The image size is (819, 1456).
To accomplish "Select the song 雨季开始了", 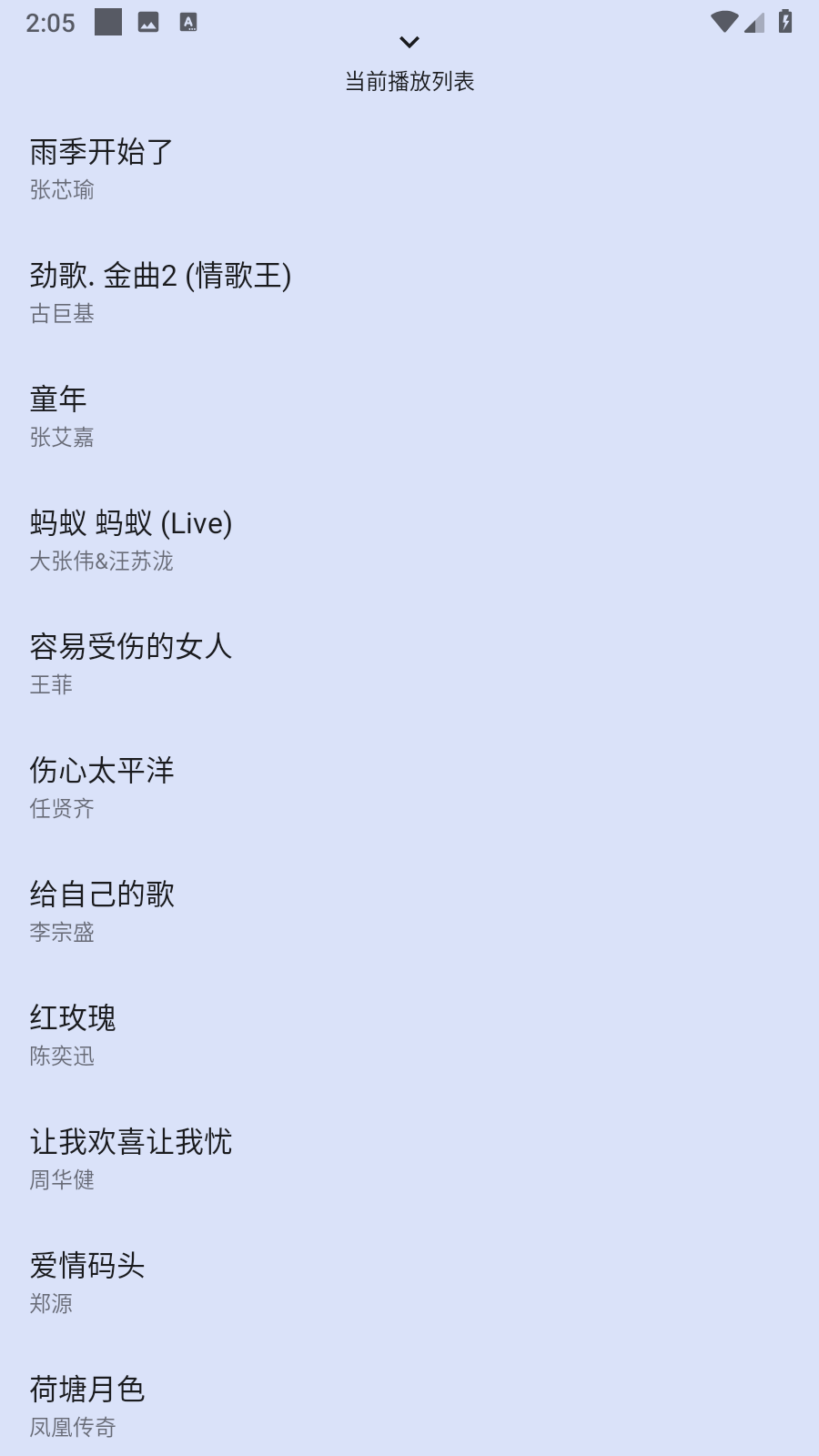I will (100, 153).
